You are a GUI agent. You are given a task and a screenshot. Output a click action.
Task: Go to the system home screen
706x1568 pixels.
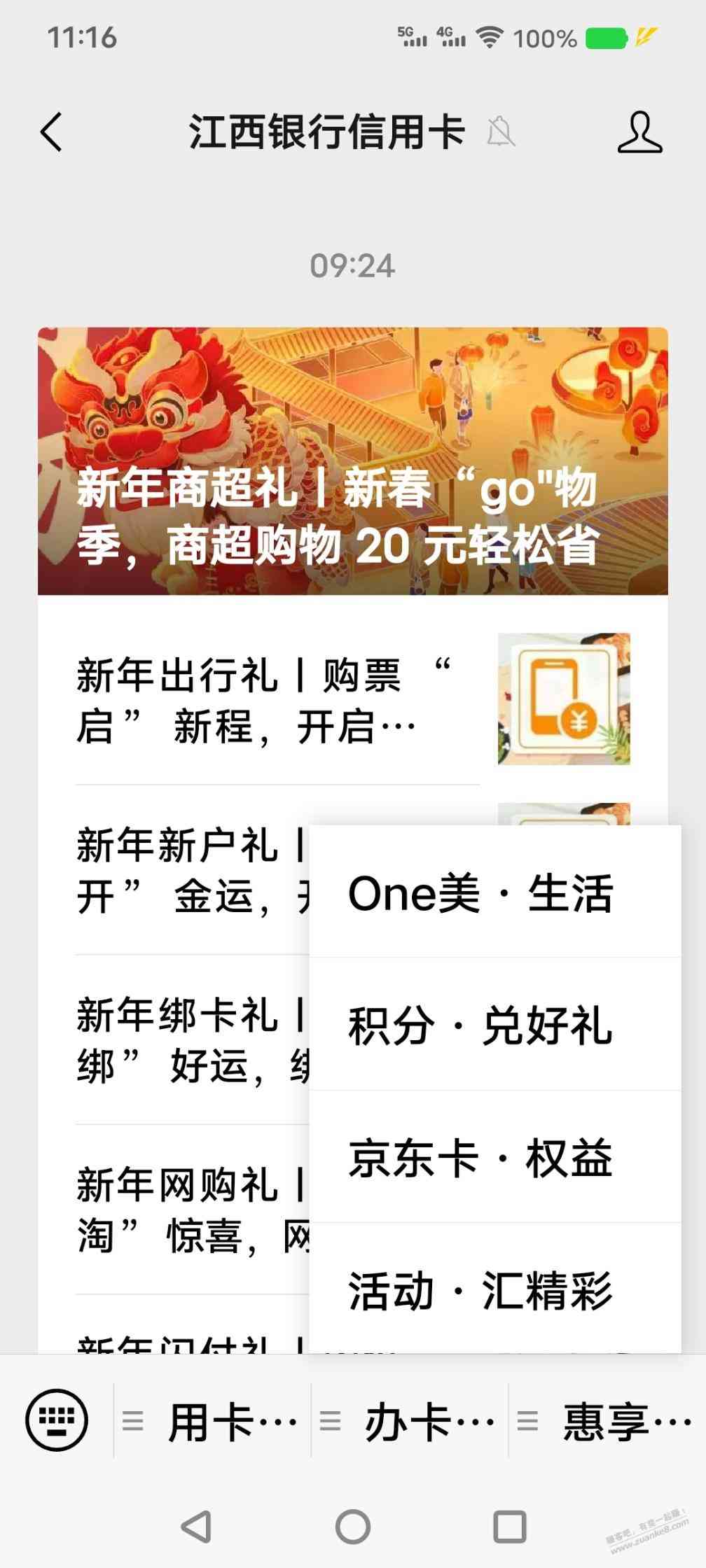352,1526
